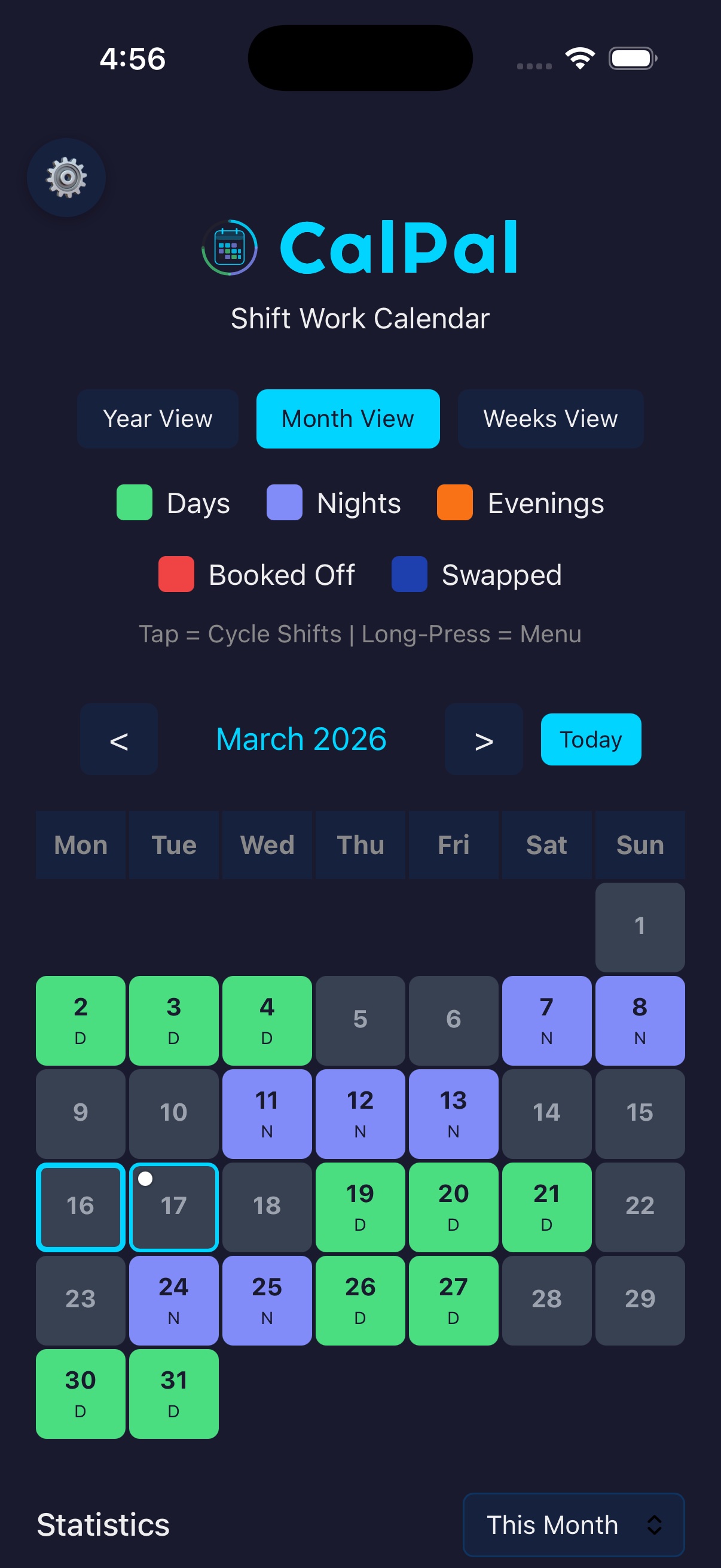Tap day 17 with the notification dot
Viewport: 721px width, 1568px height.
click(173, 1206)
